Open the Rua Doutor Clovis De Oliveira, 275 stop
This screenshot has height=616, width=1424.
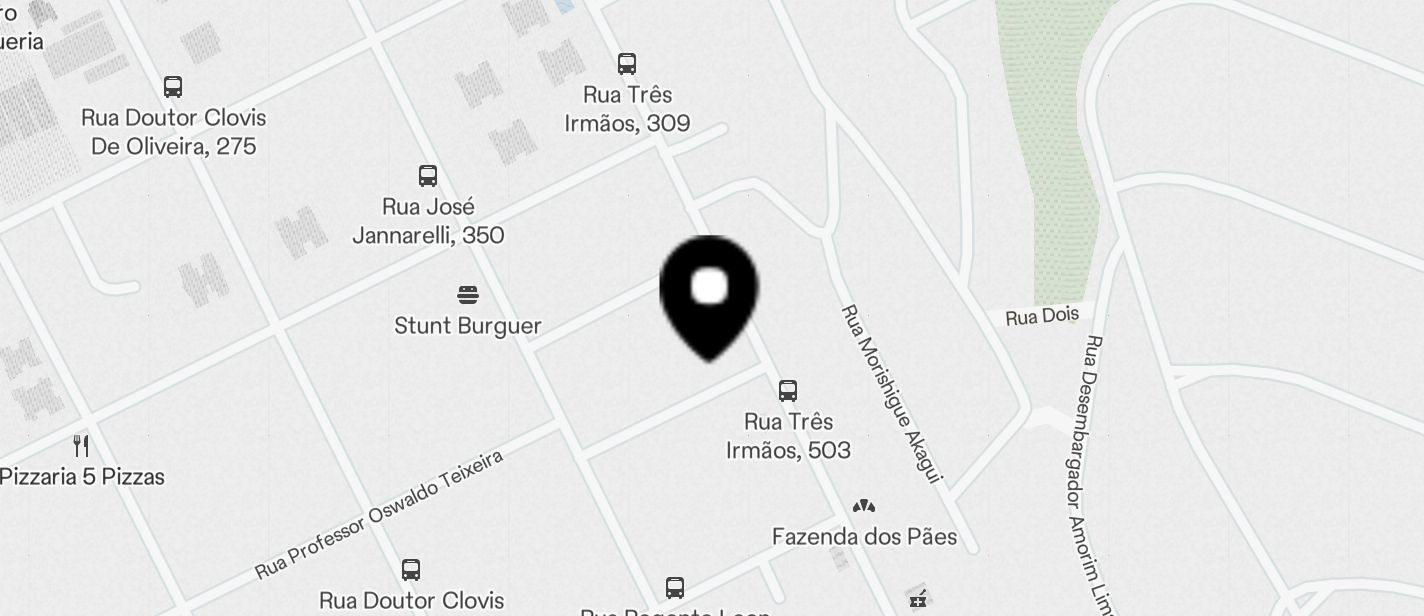[x=173, y=87]
